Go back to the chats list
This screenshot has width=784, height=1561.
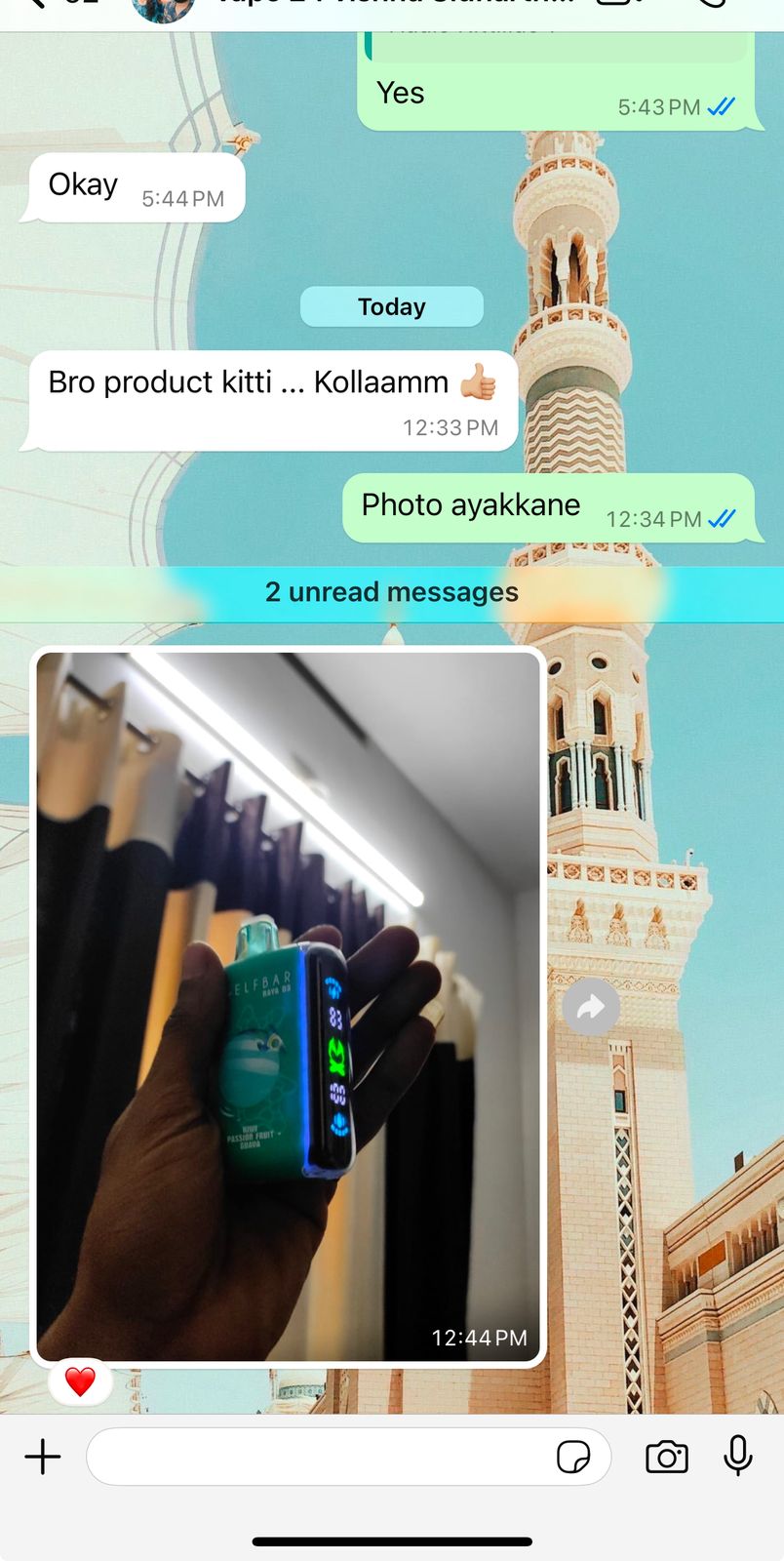point(39,4)
